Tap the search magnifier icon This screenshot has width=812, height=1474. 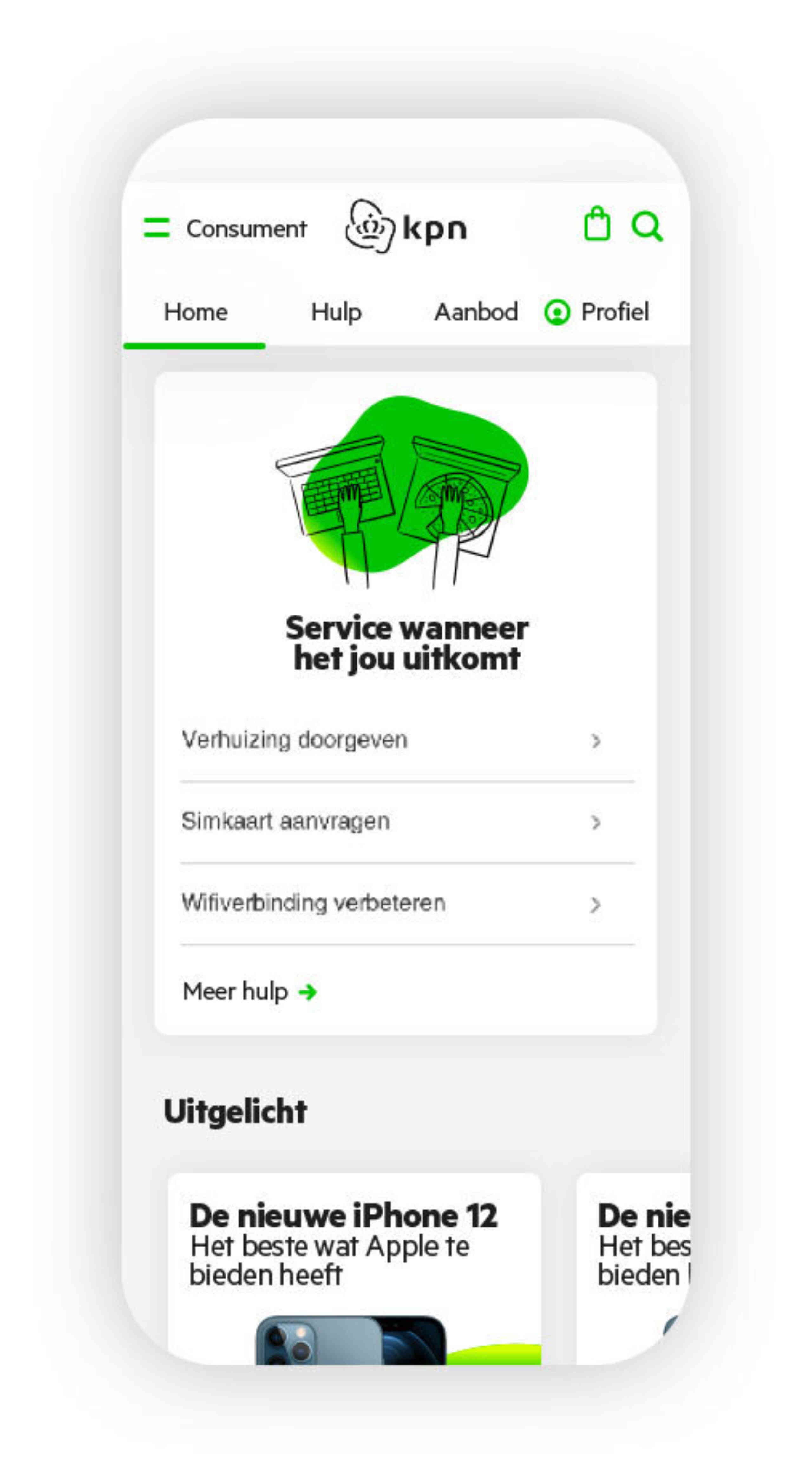coord(647,227)
